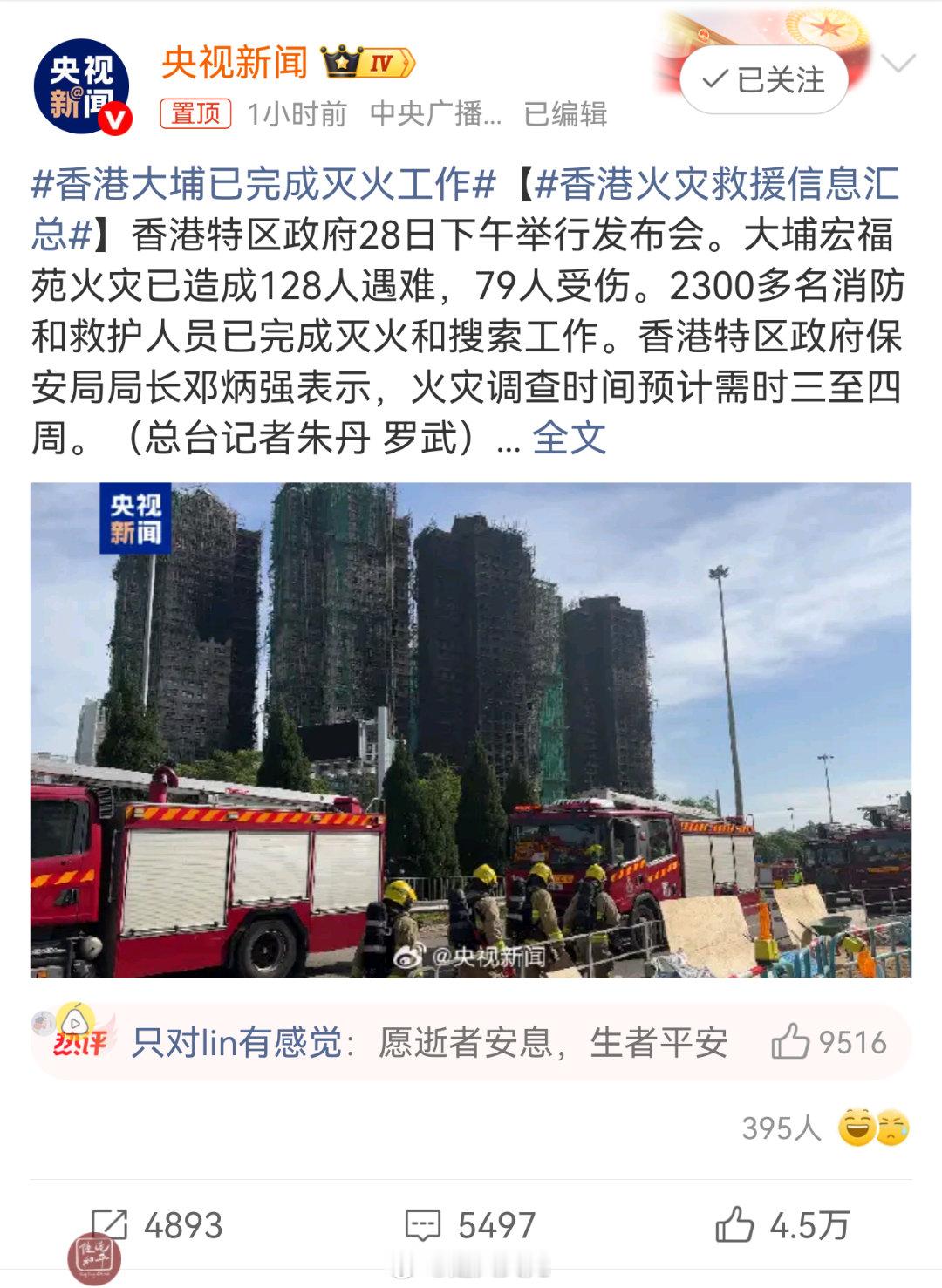Toggle follow status via 已关注 button
The image size is (942, 1288).
coord(767,78)
